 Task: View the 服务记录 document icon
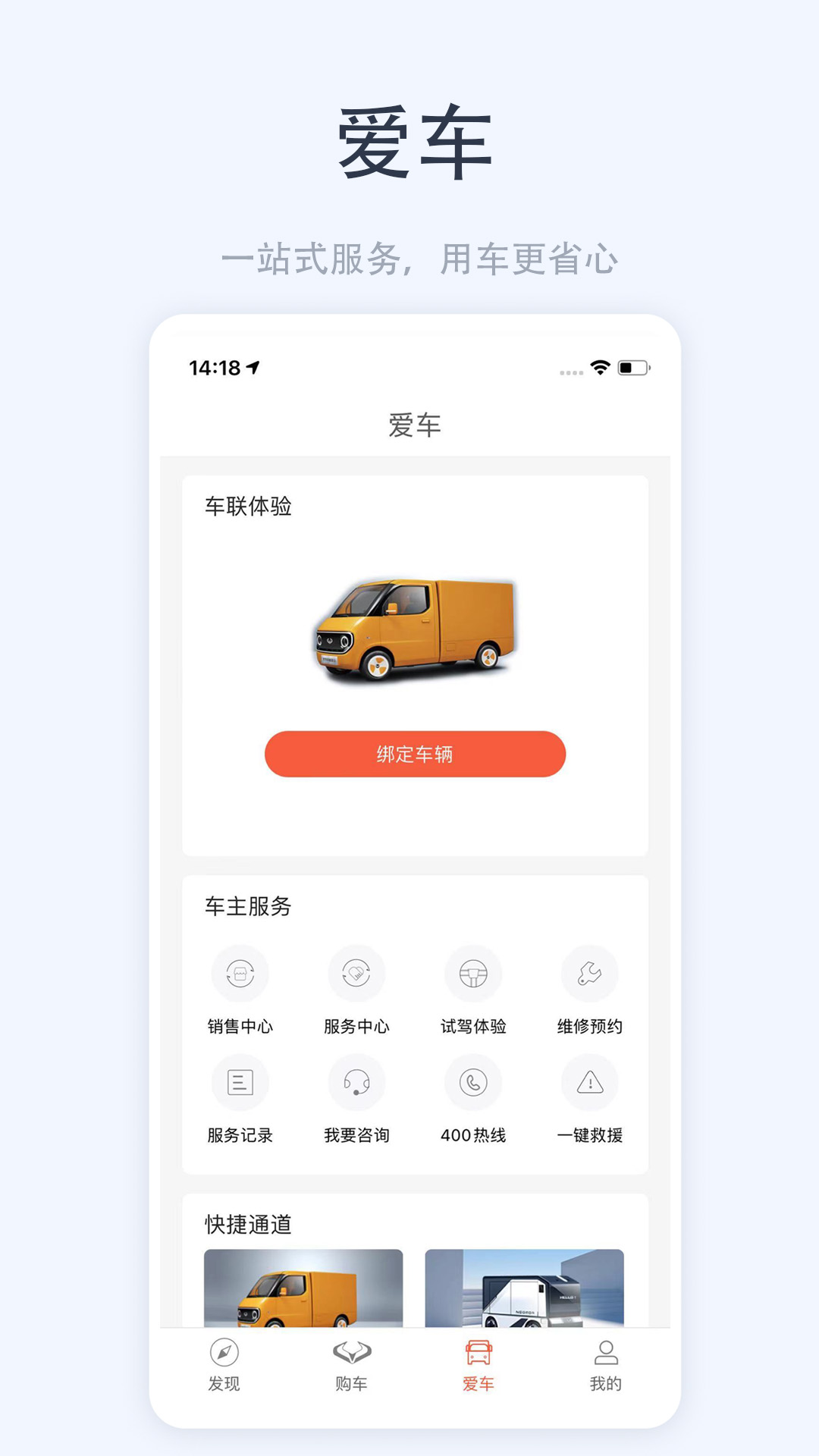pos(240,1082)
